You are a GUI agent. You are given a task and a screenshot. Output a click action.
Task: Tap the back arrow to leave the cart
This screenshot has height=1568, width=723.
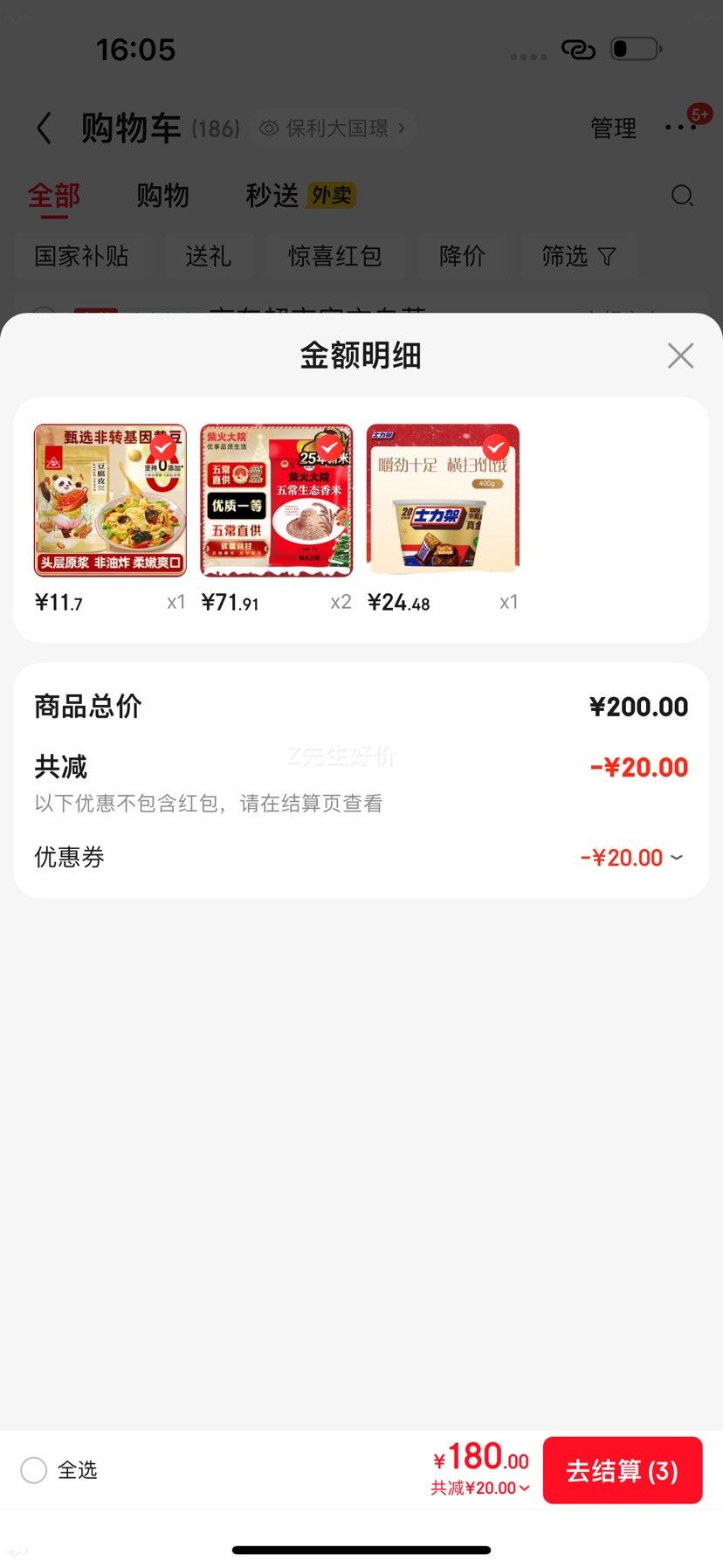45,128
